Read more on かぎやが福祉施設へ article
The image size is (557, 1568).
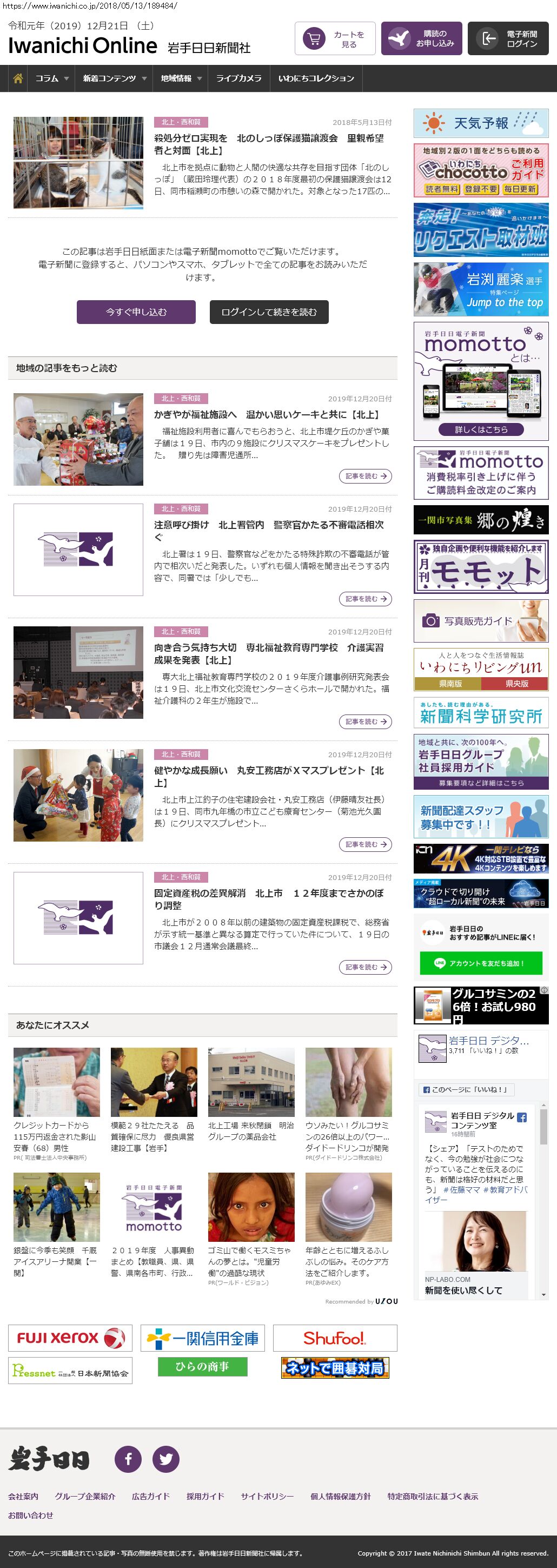[364, 476]
